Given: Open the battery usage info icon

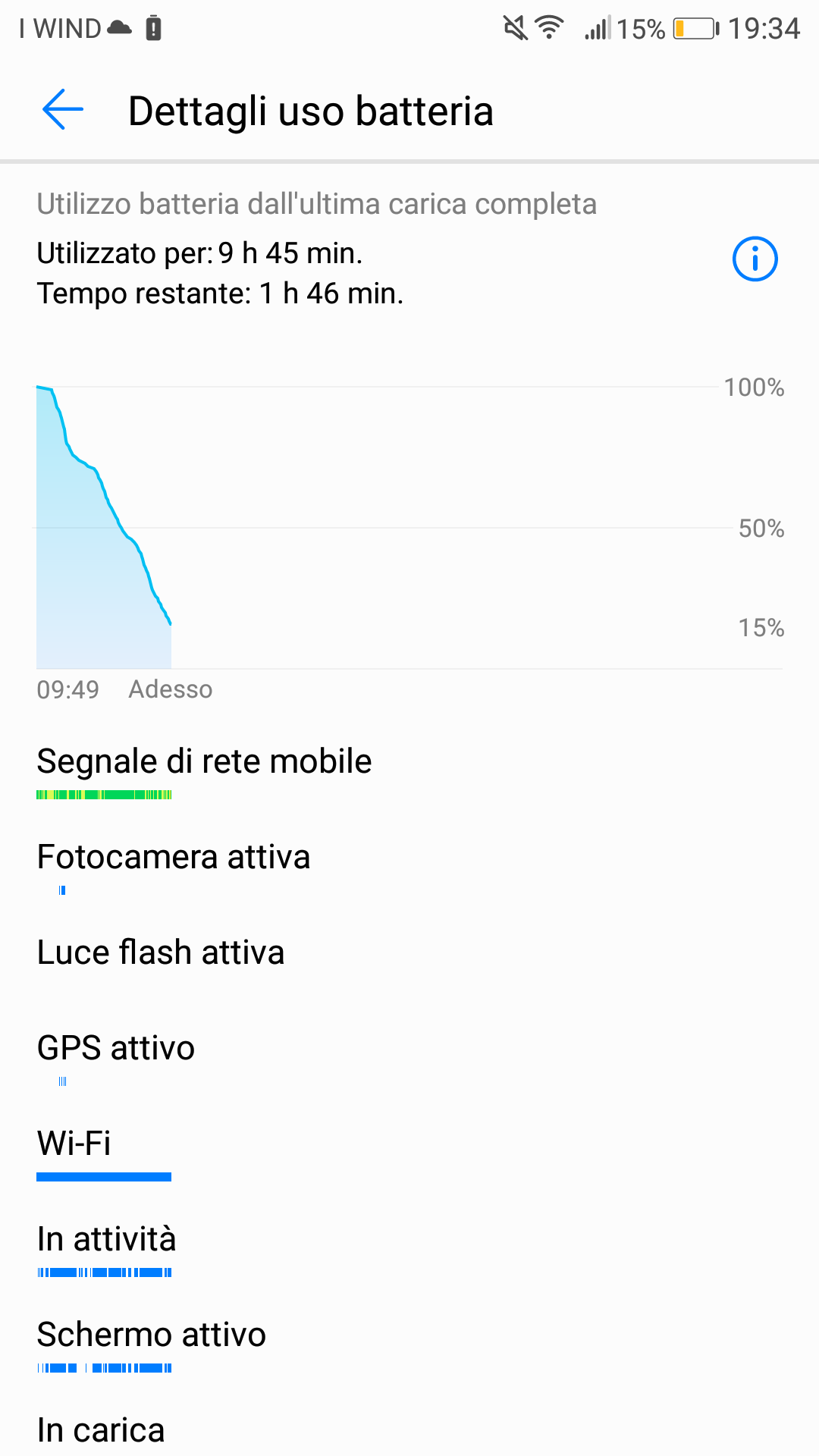Looking at the screenshot, I should coord(755,259).
